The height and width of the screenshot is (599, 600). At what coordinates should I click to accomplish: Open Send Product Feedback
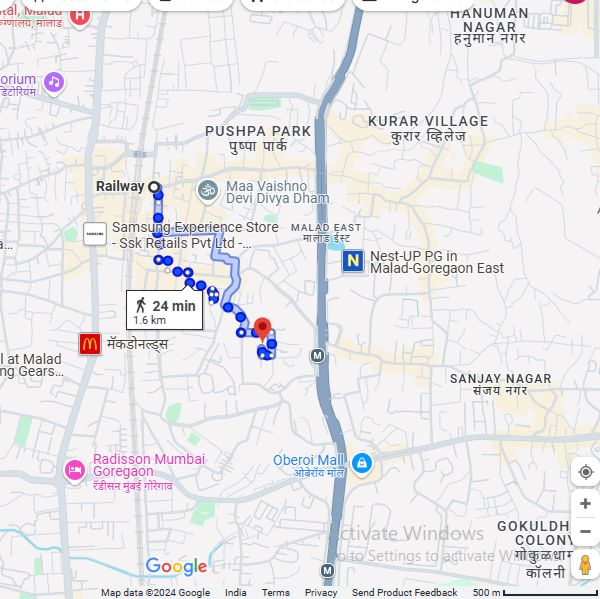(x=404, y=593)
